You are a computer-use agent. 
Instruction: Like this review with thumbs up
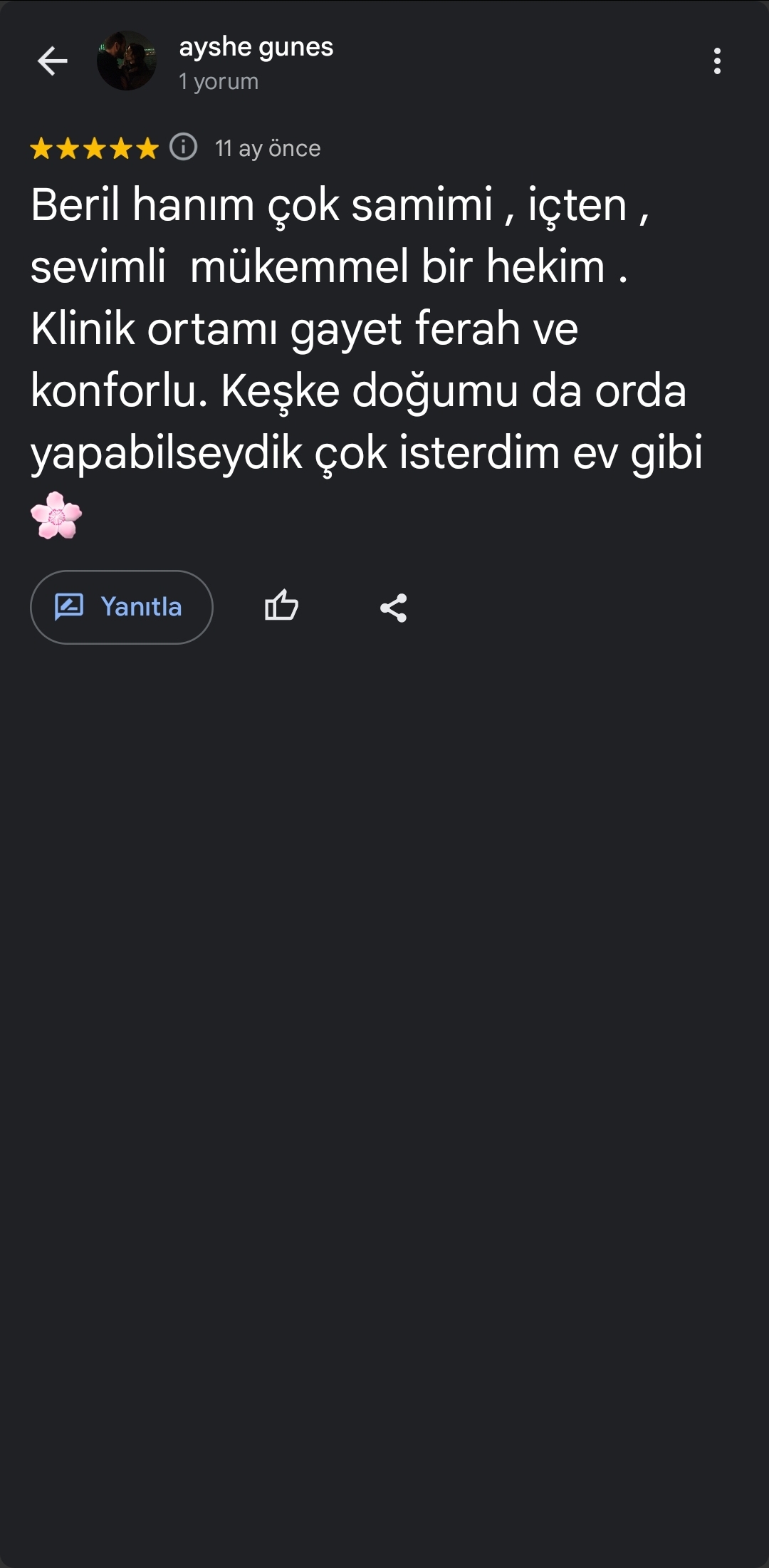281,607
